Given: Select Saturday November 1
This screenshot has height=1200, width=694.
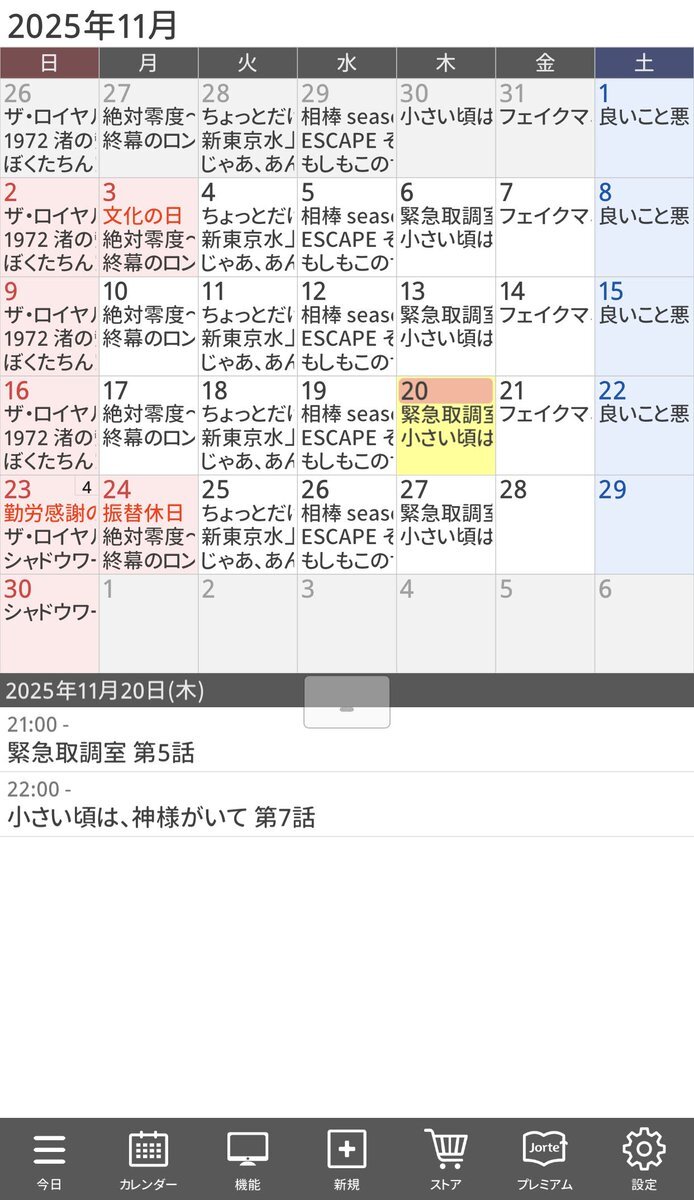Looking at the screenshot, I should (644, 128).
